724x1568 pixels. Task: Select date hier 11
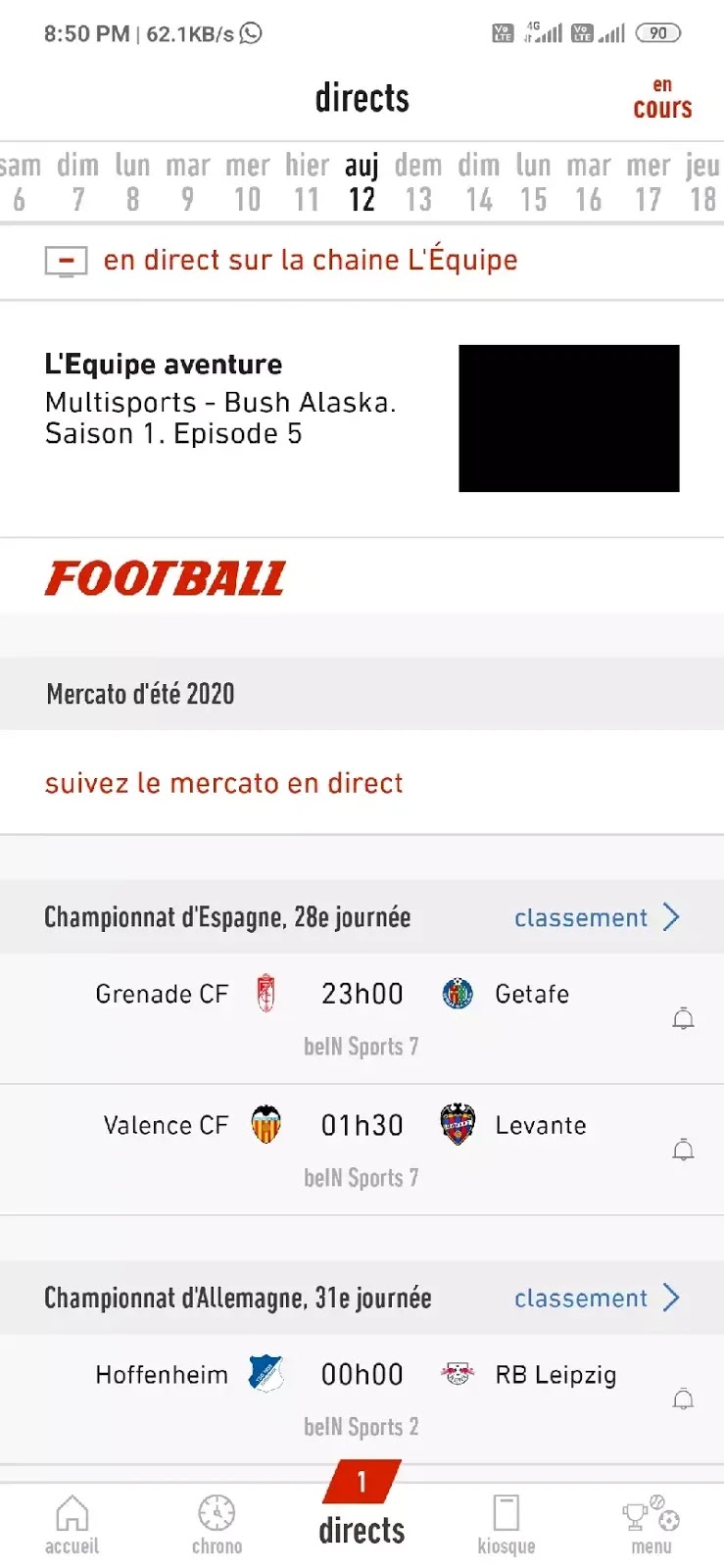(x=307, y=183)
